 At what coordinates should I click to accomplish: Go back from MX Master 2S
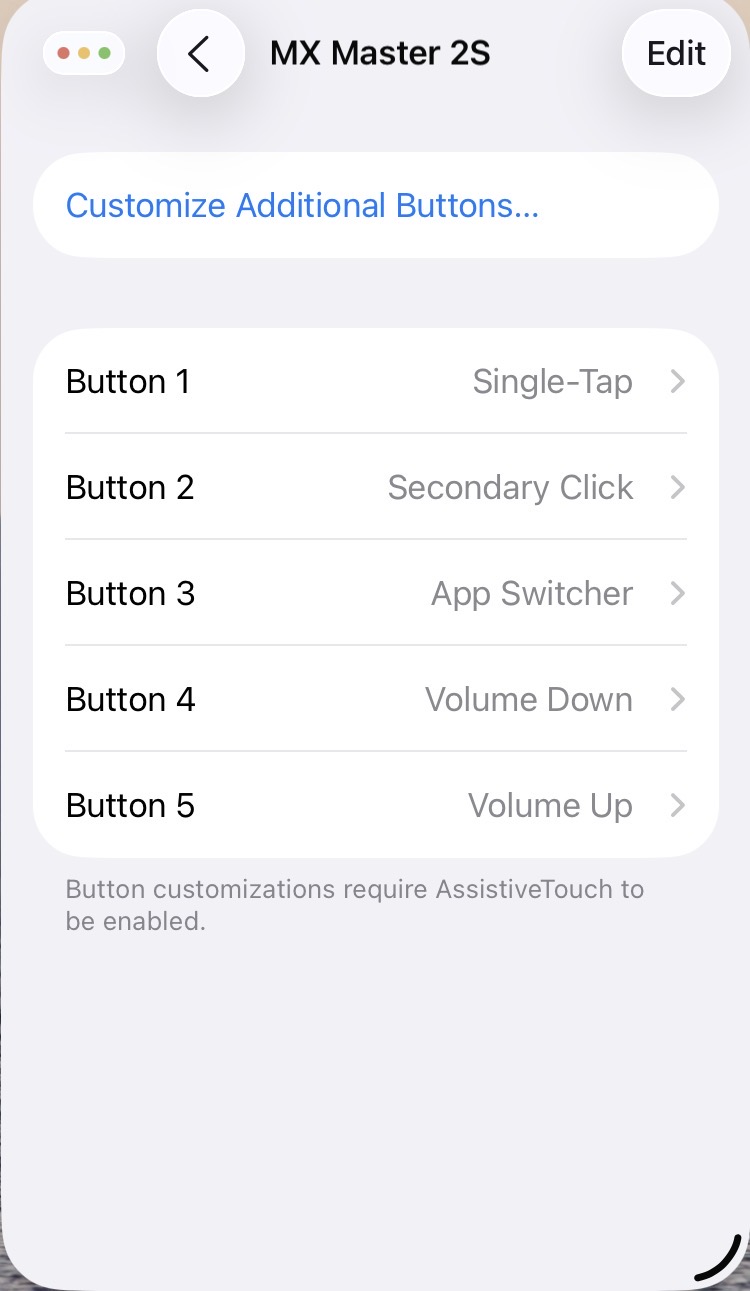click(x=200, y=54)
